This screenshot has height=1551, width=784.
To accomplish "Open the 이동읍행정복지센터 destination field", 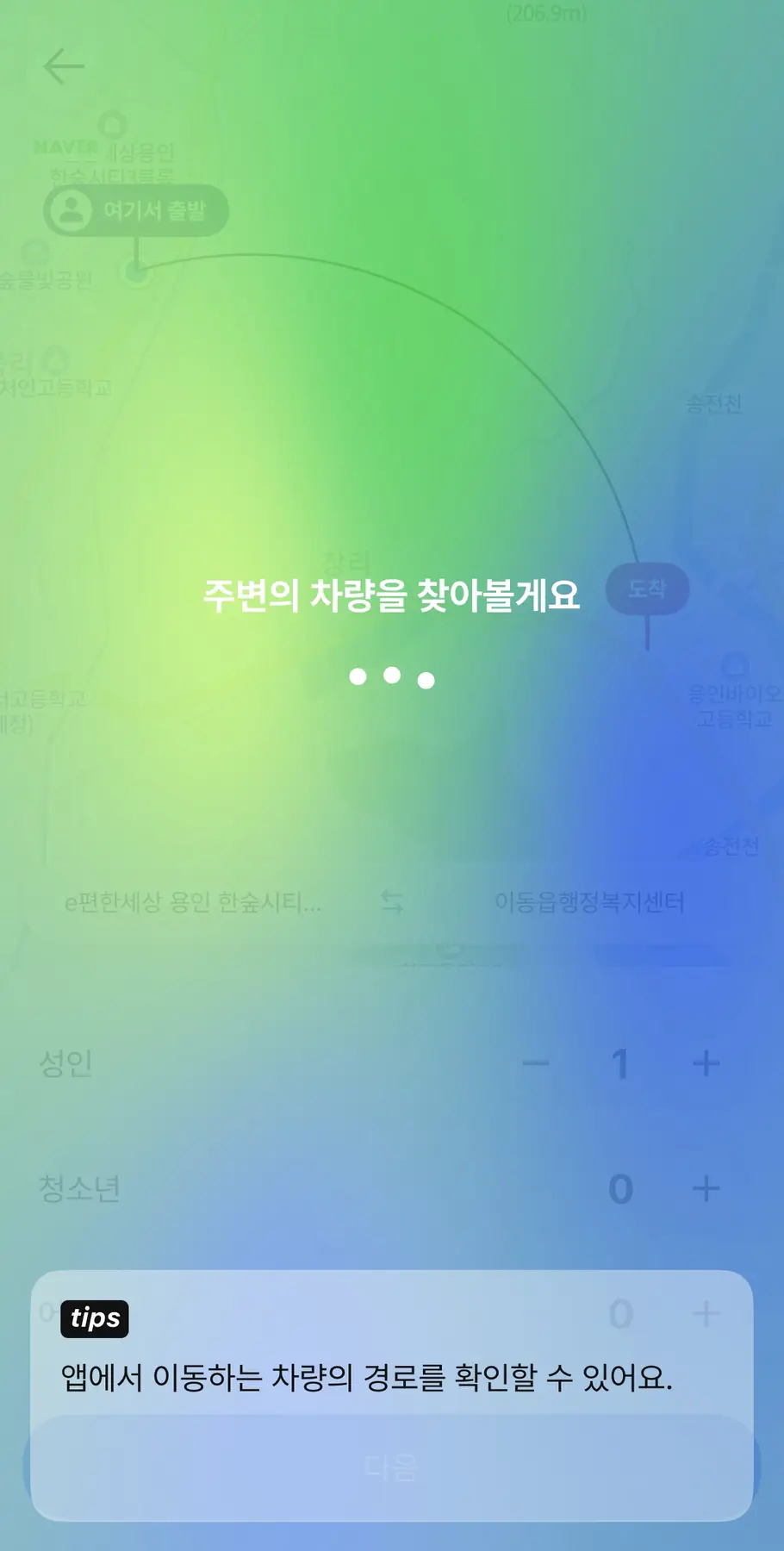I will click(x=589, y=902).
